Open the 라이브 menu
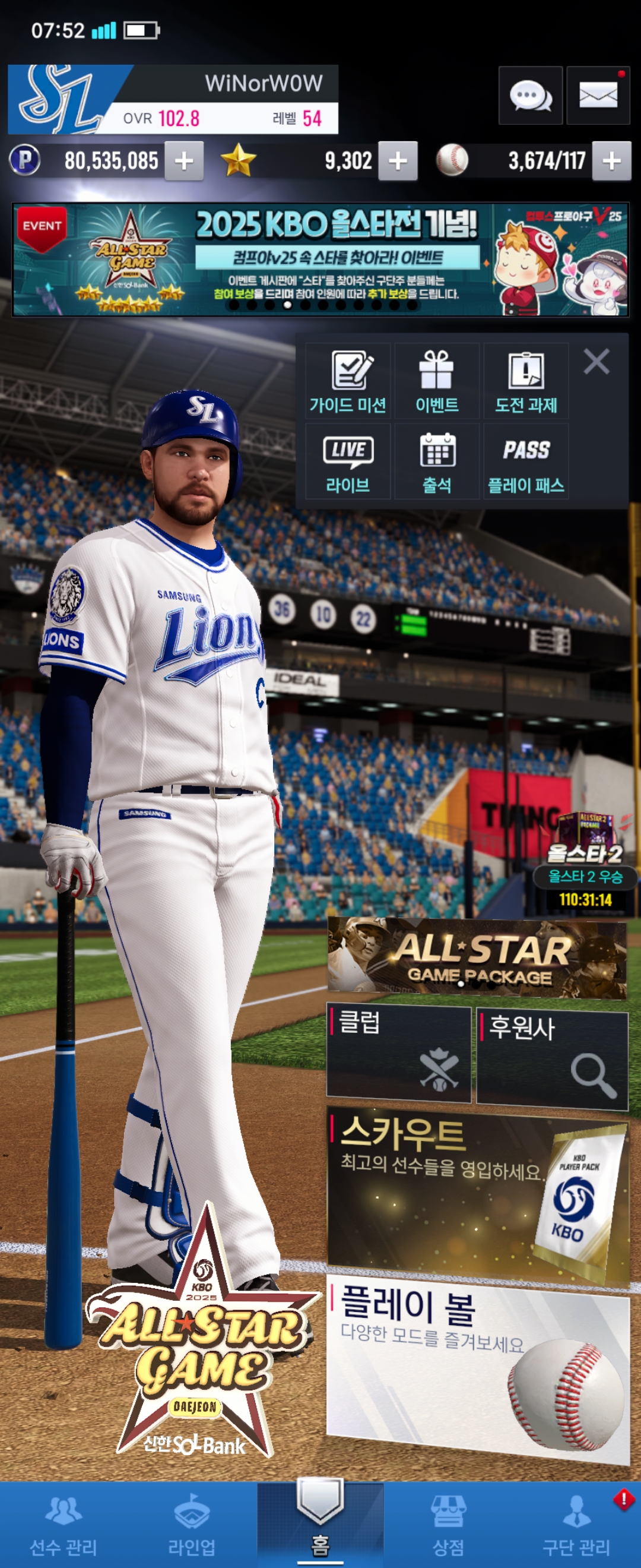Screen dimensions: 641x1568 (x=347, y=461)
